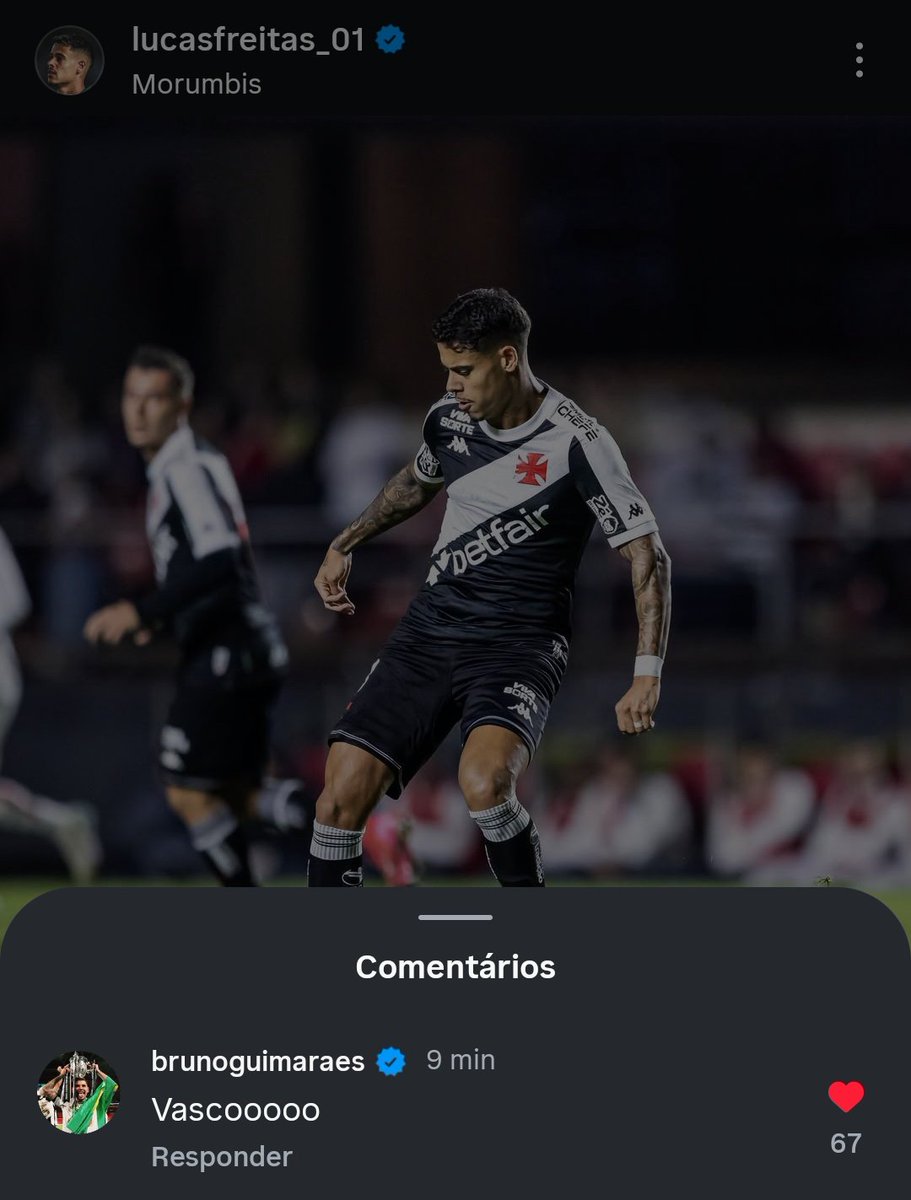
Task: Tap the brunoguimaraes avatar in the comments
Action: pyautogui.click(x=78, y=1092)
